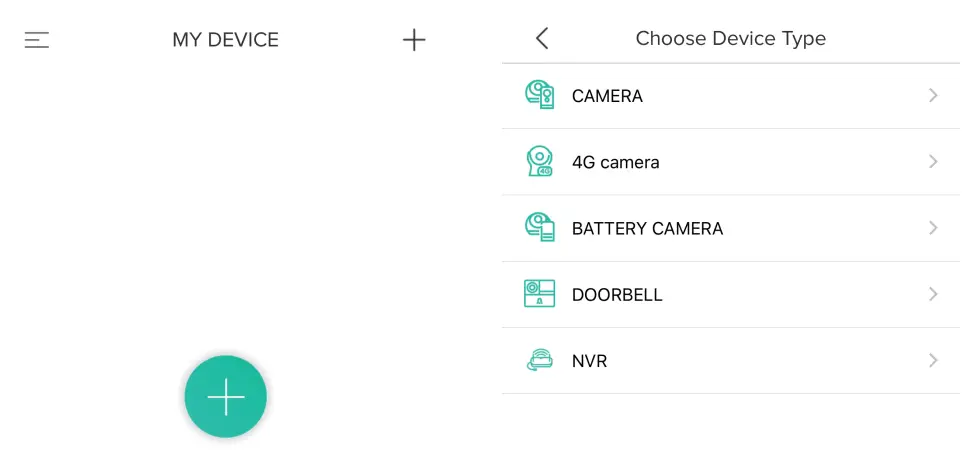The width and height of the screenshot is (976, 468).
Task: Choose NVR as device type
Action: (x=730, y=361)
